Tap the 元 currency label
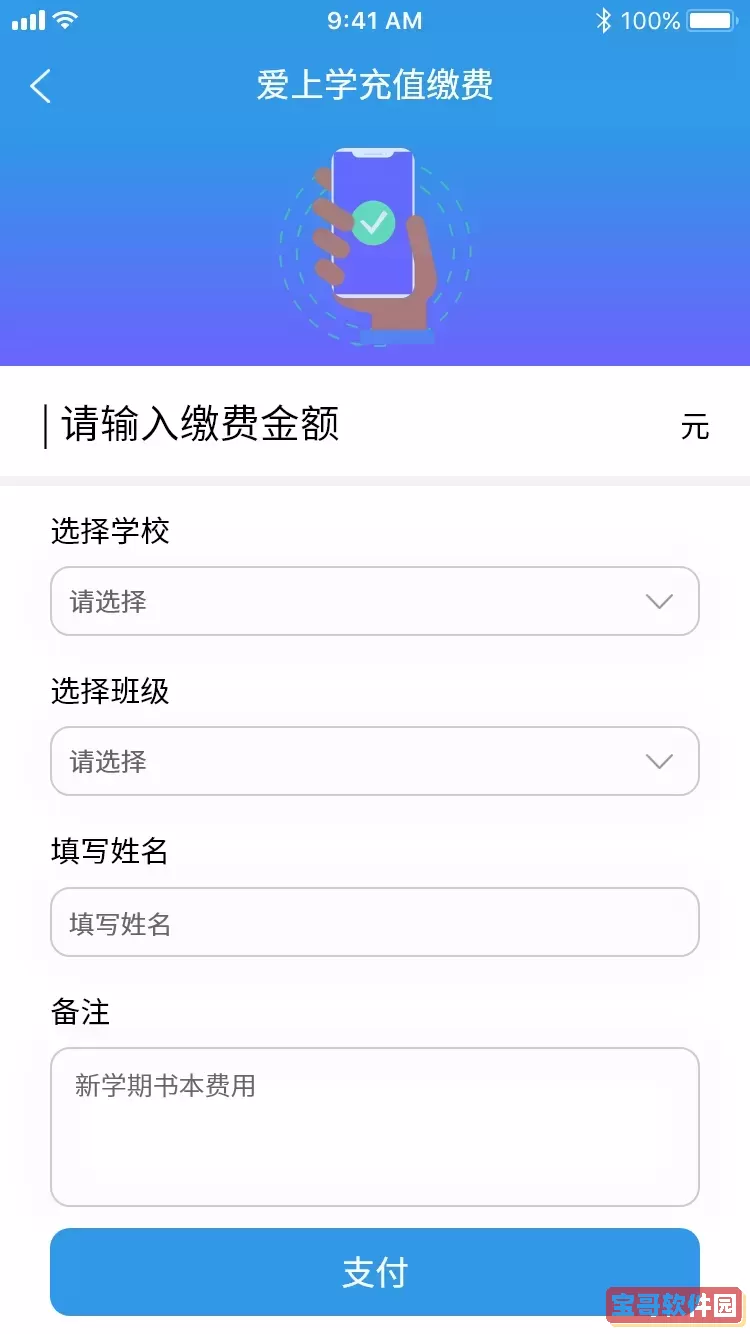 [696, 427]
